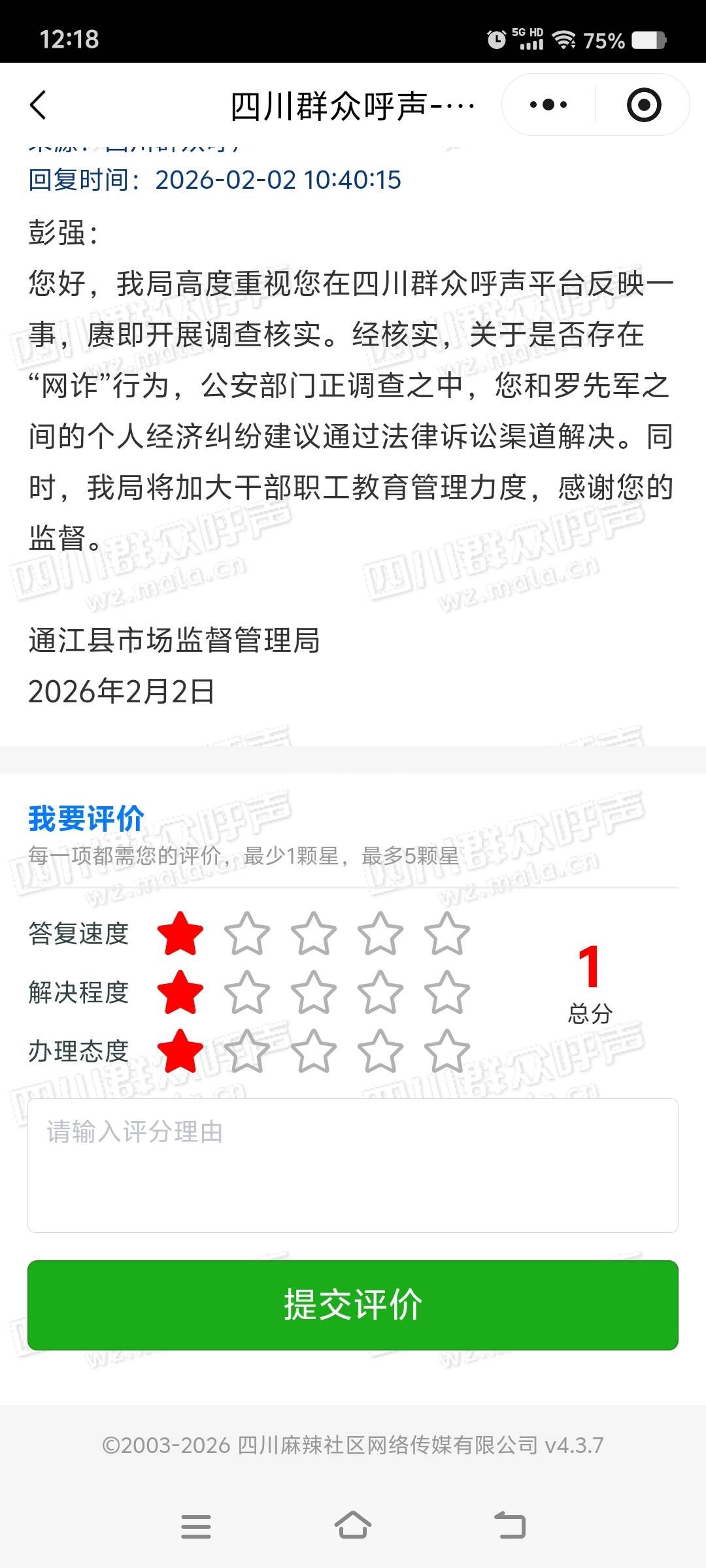
Task: Tap the system back navigation button
Action: coord(510,1526)
